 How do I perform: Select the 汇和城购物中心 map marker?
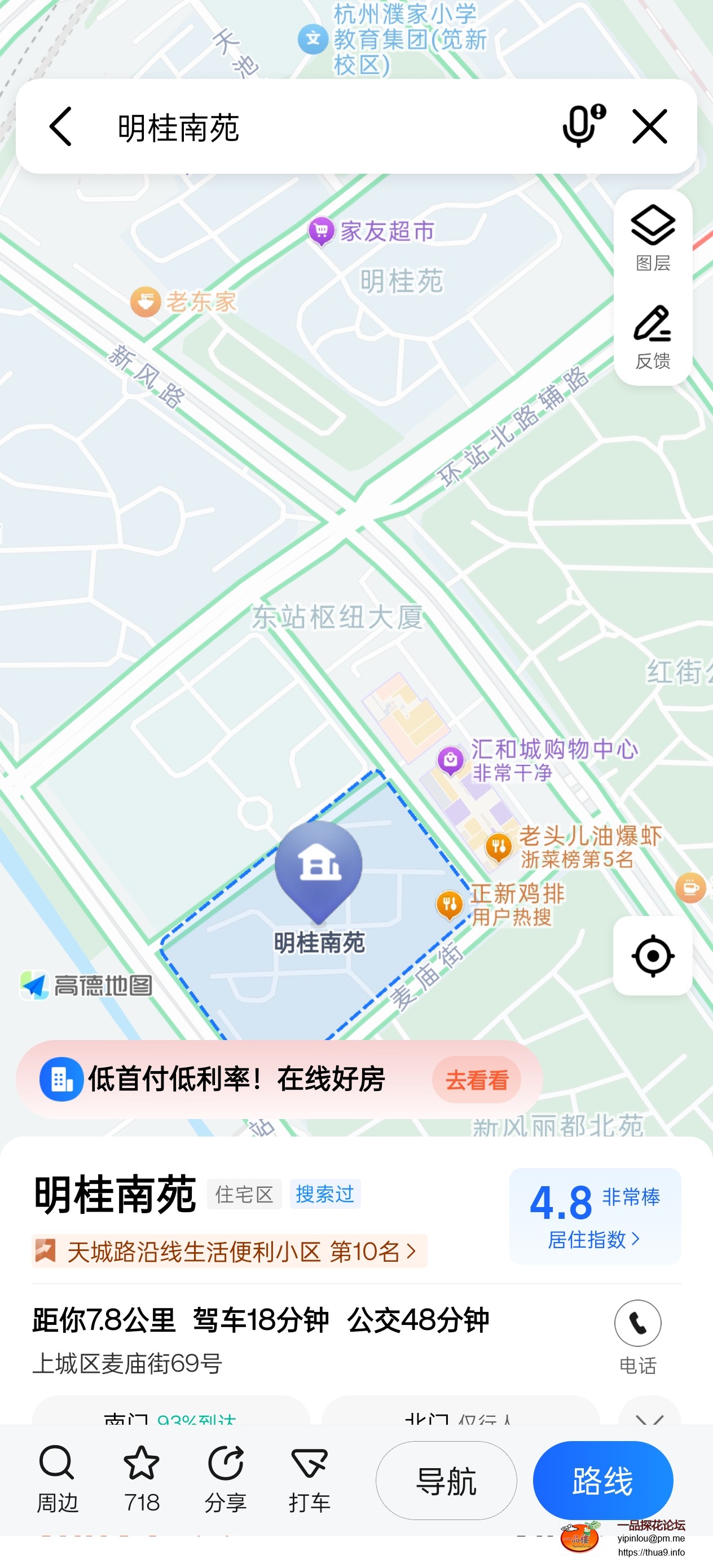pos(451,759)
